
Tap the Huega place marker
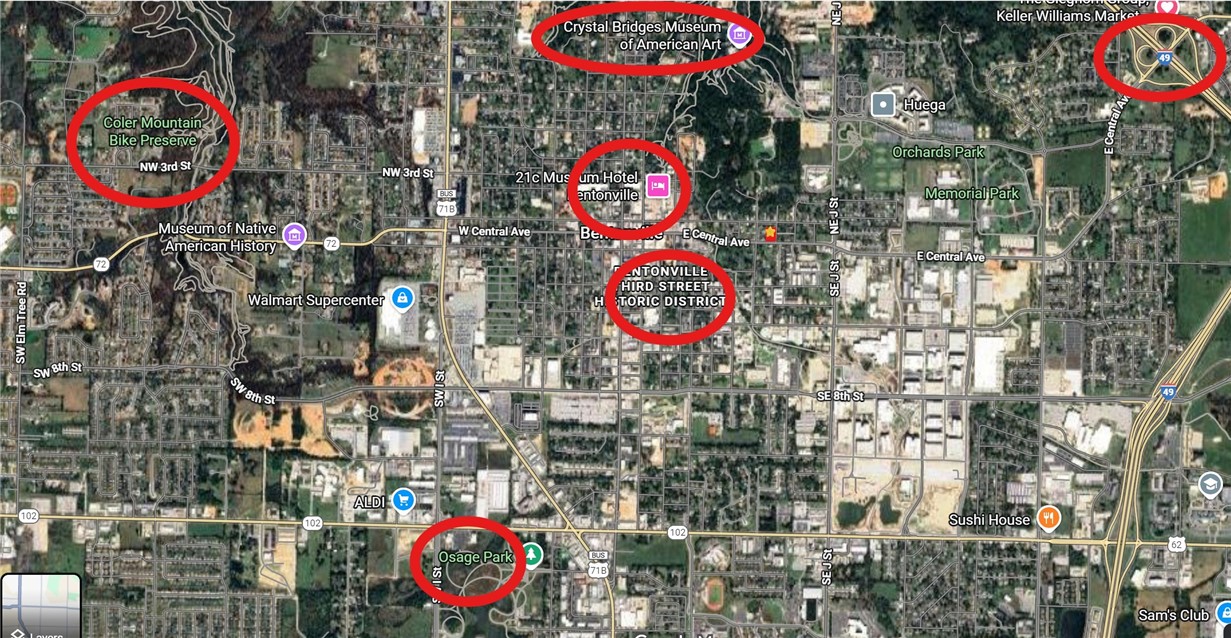click(882, 103)
